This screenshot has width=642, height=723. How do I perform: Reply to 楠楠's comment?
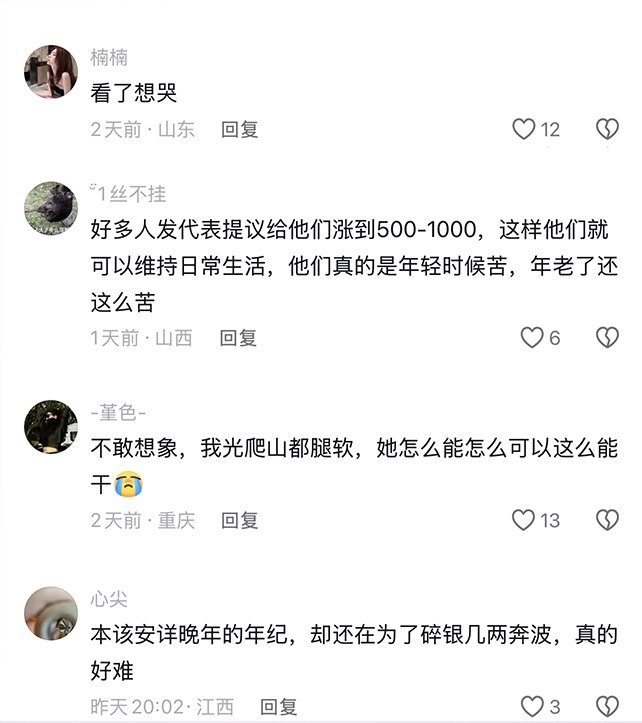[x=240, y=129]
